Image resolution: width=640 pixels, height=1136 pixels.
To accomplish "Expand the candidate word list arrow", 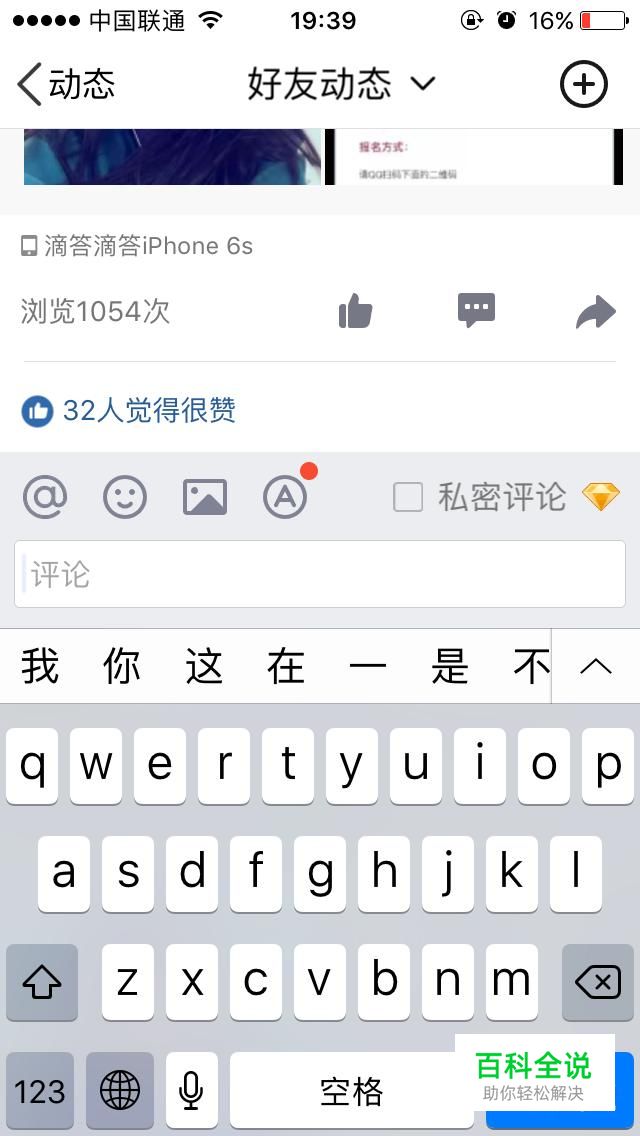I will 596,666.
